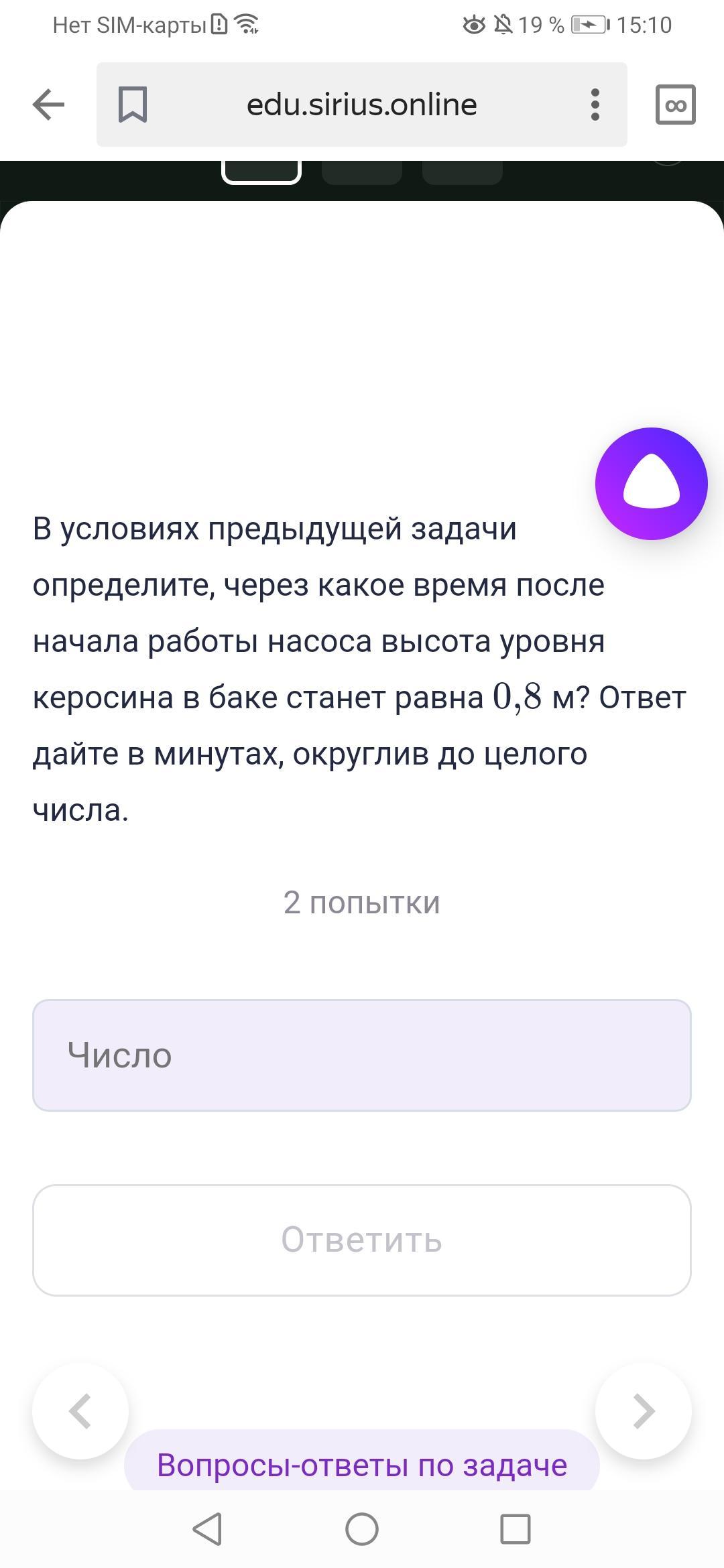Open the system recent apps view
Screen dimensions: 724x1568
(x=515, y=1529)
